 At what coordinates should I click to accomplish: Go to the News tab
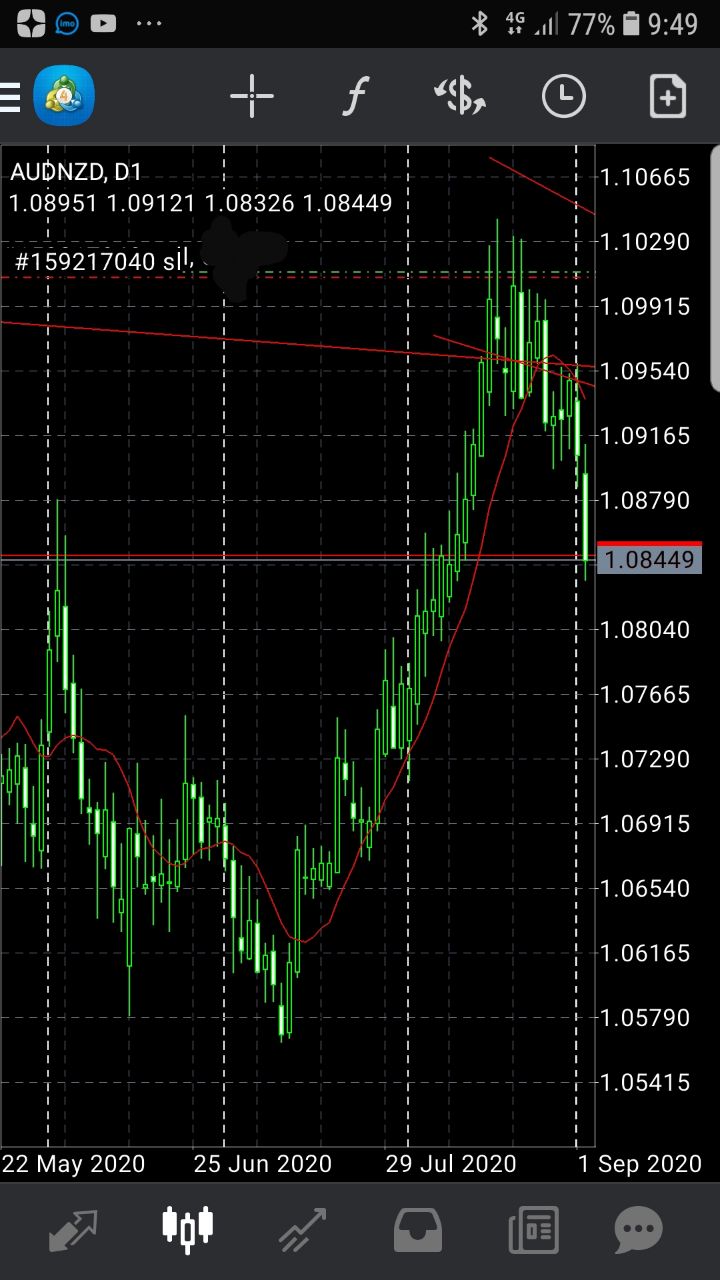point(533,1231)
